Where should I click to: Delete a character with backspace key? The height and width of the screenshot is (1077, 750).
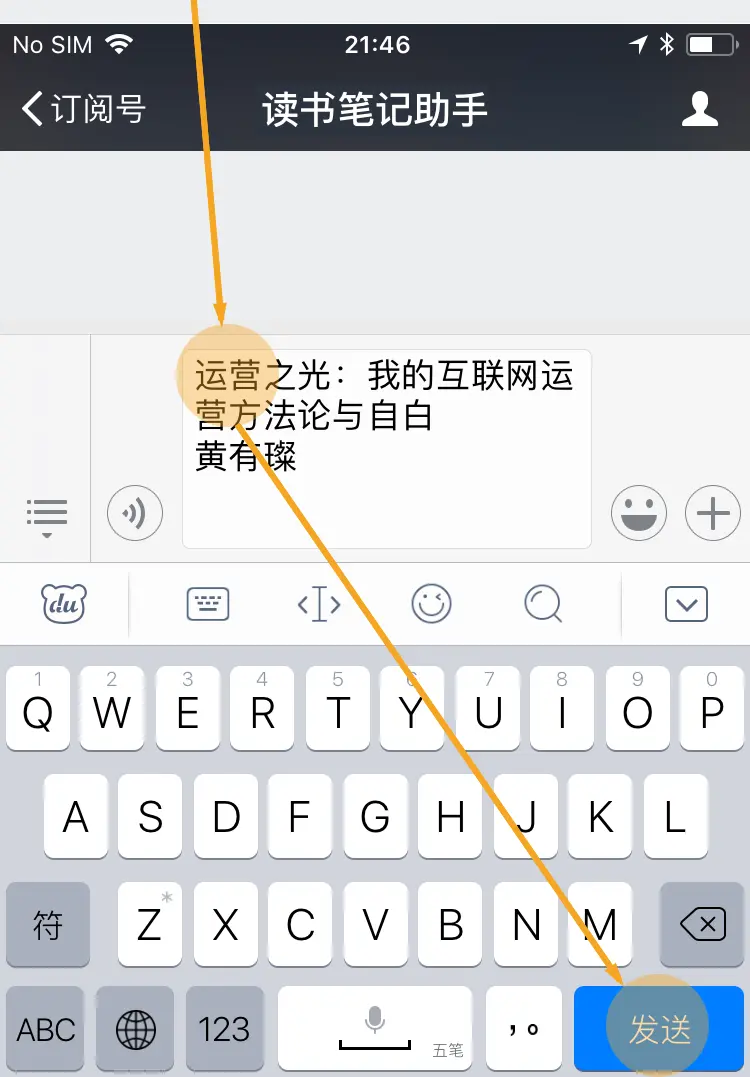pos(703,926)
